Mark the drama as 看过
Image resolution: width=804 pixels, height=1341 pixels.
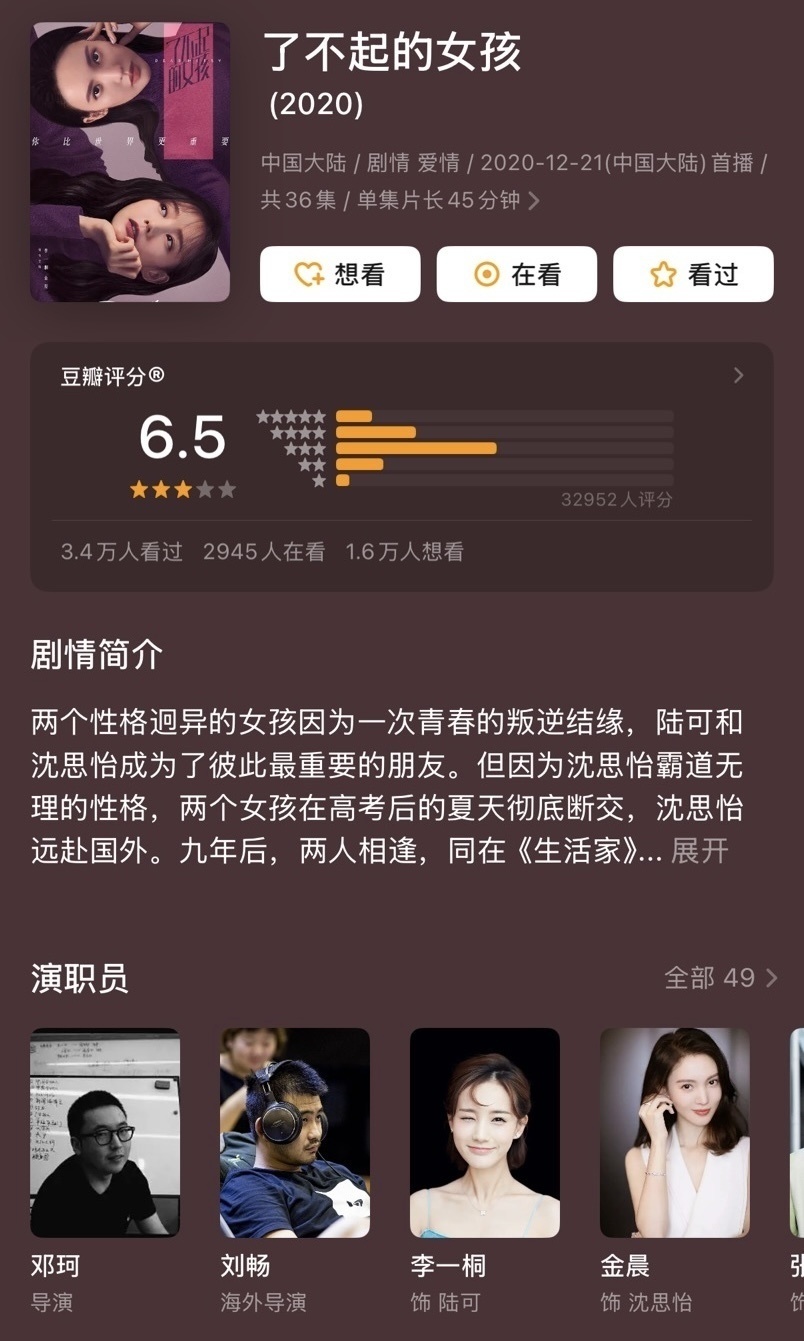pos(693,273)
